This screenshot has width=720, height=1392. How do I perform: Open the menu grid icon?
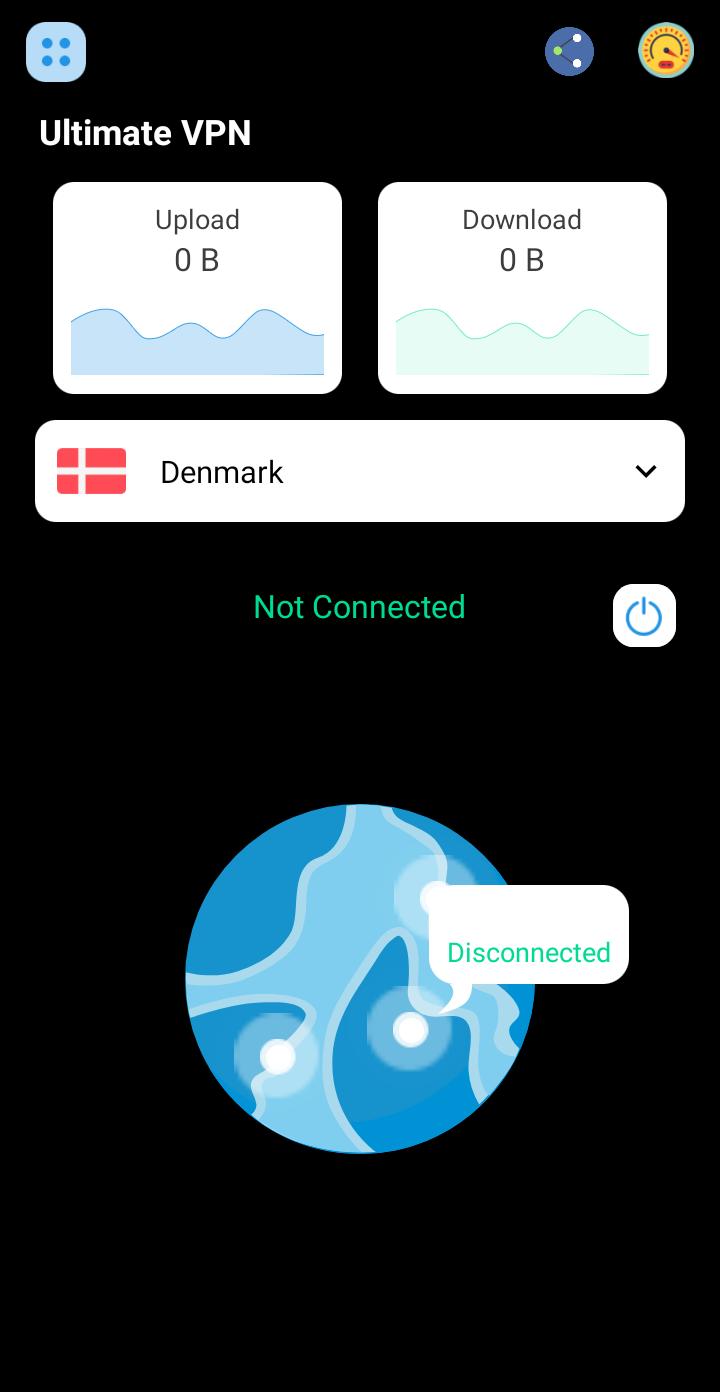click(x=56, y=52)
